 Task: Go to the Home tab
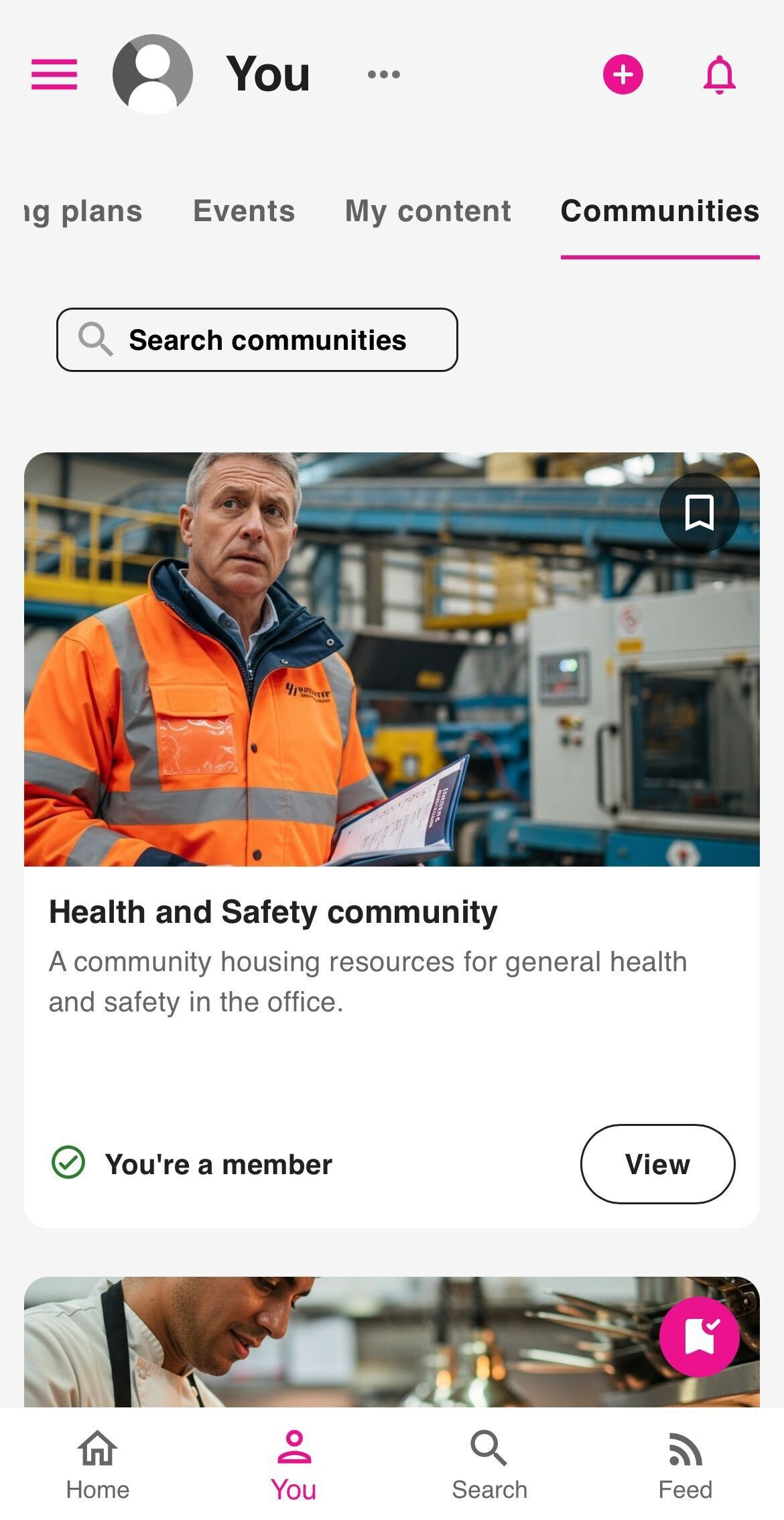(98, 1464)
